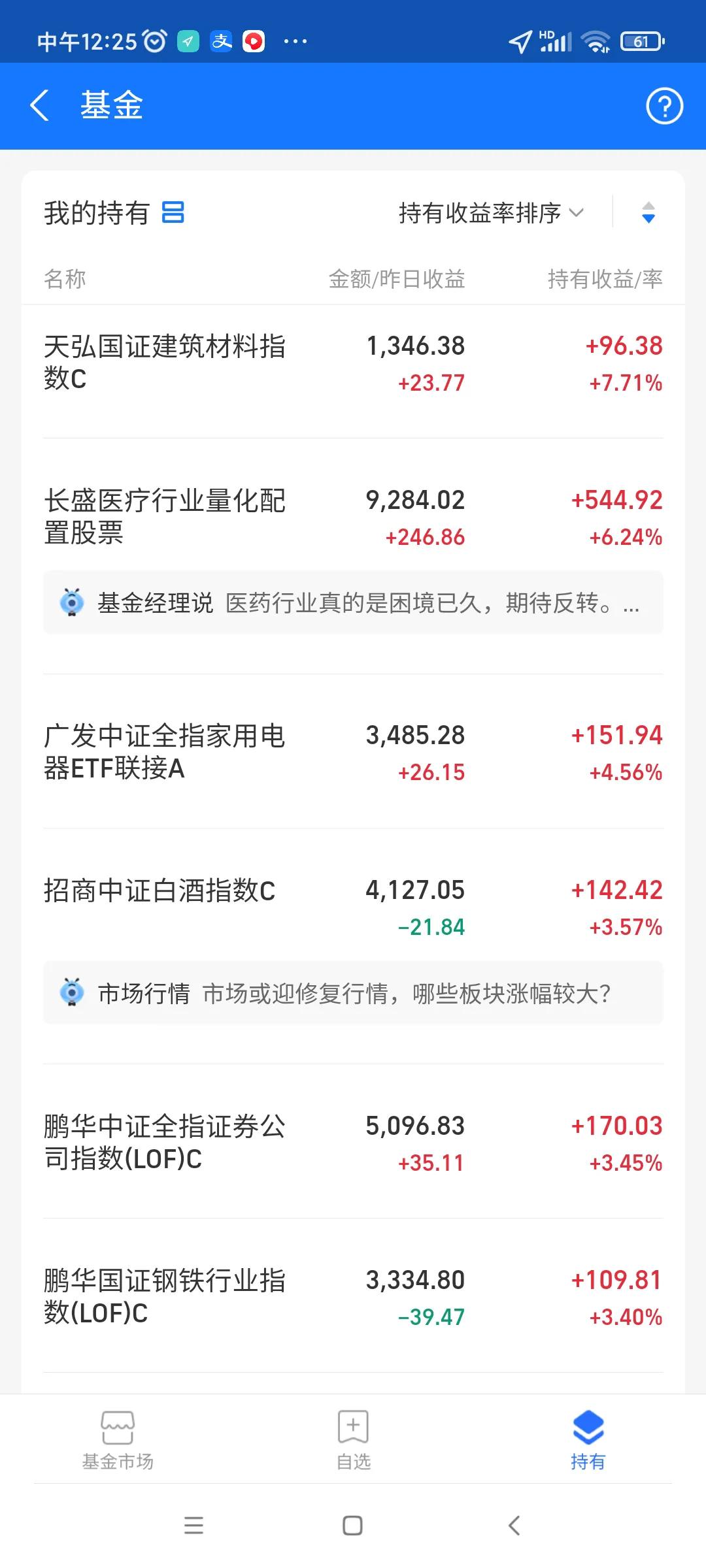Open the help question mark icon
This screenshot has height=1568, width=706.
[x=663, y=106]
